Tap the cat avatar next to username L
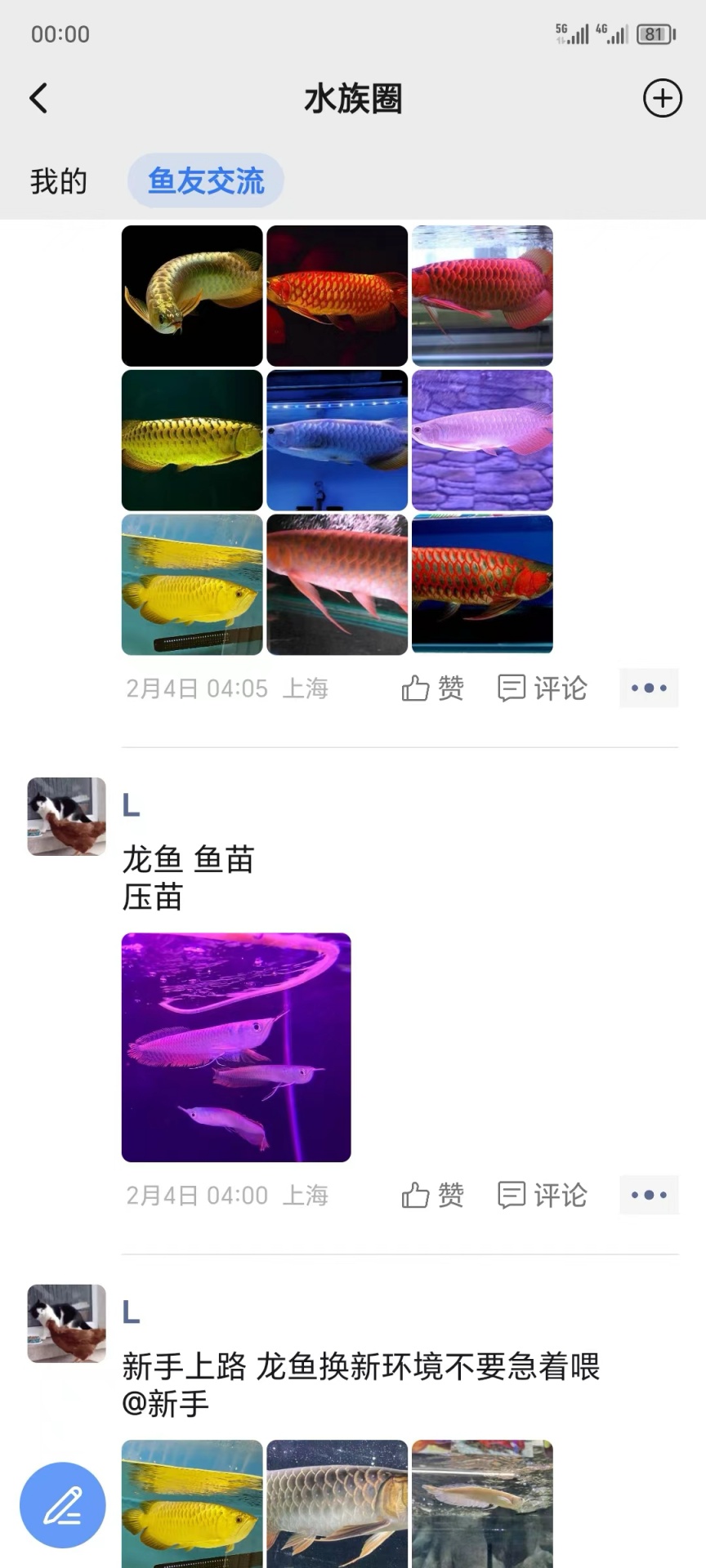The width and height of the screenshot is (706, 1568). point(65,818)
